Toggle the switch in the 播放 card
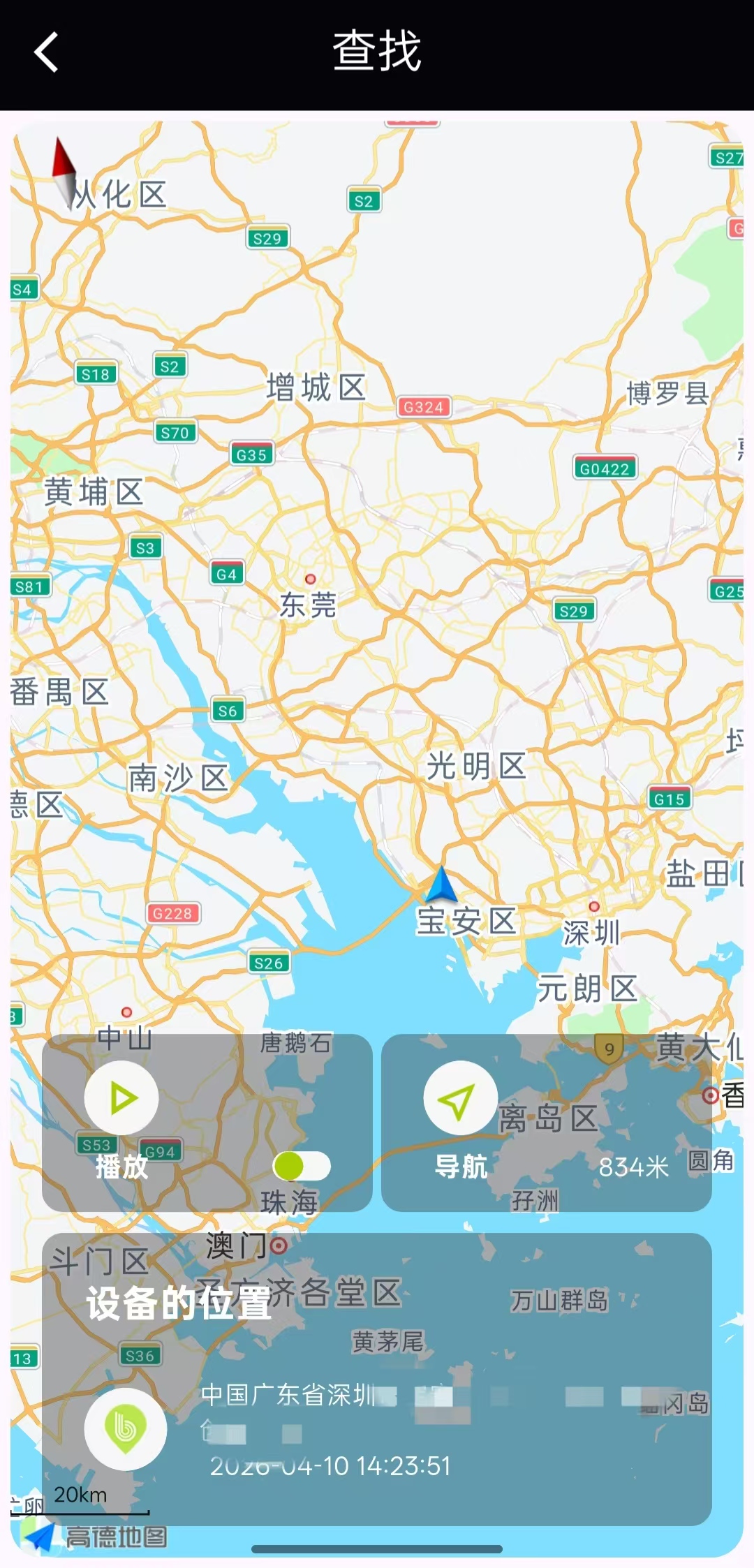The height and width of the screenshot is (1568, 754). coord(302,1166)
